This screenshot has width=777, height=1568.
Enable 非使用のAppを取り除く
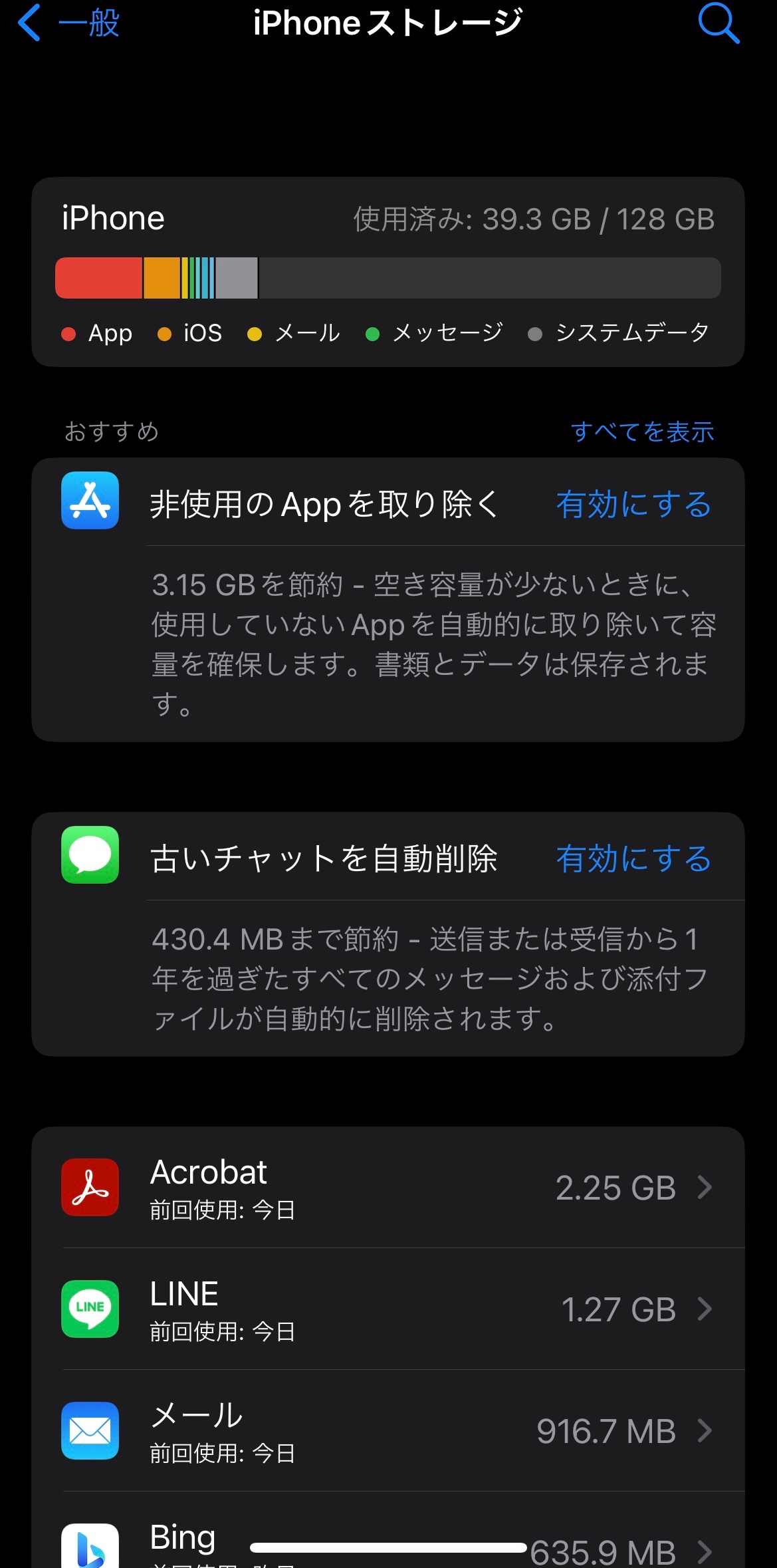click(633, 504)
